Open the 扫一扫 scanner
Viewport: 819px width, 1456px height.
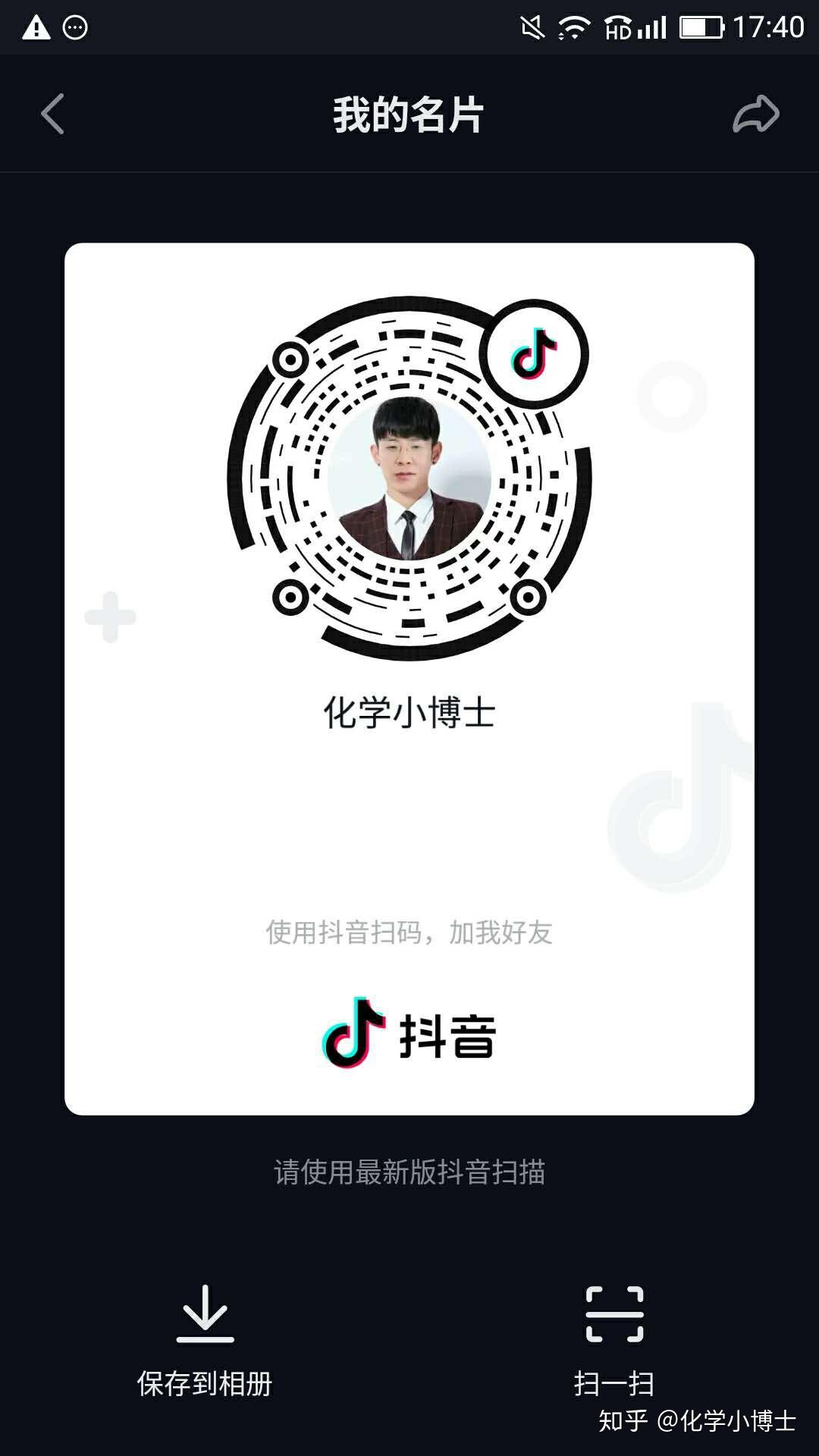pos(614,1340)
